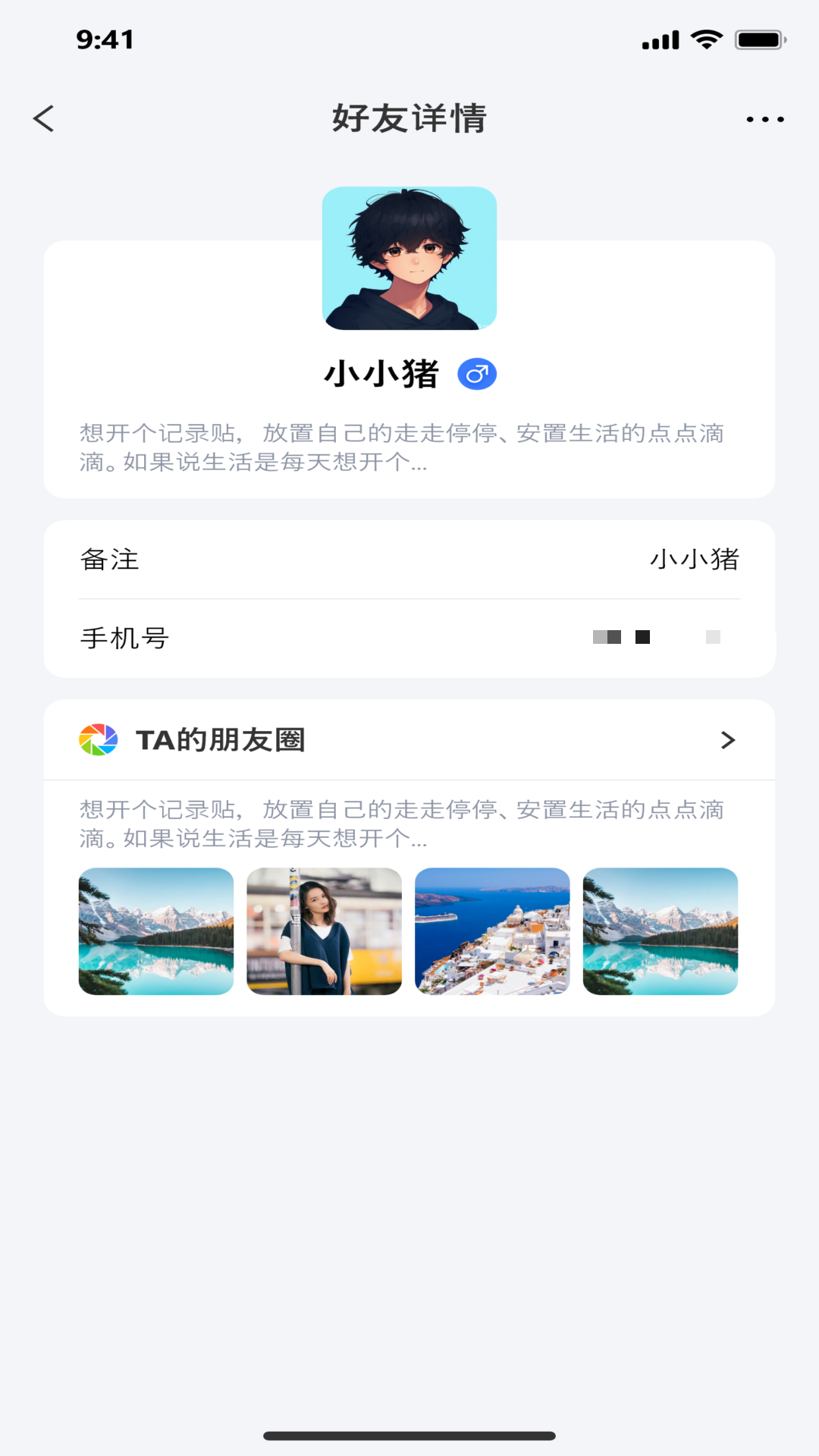The width and height of the screenshot is (819, 1456).
Task: Toggle the 9:41 status bar clock
Action: tap(105, 39)
